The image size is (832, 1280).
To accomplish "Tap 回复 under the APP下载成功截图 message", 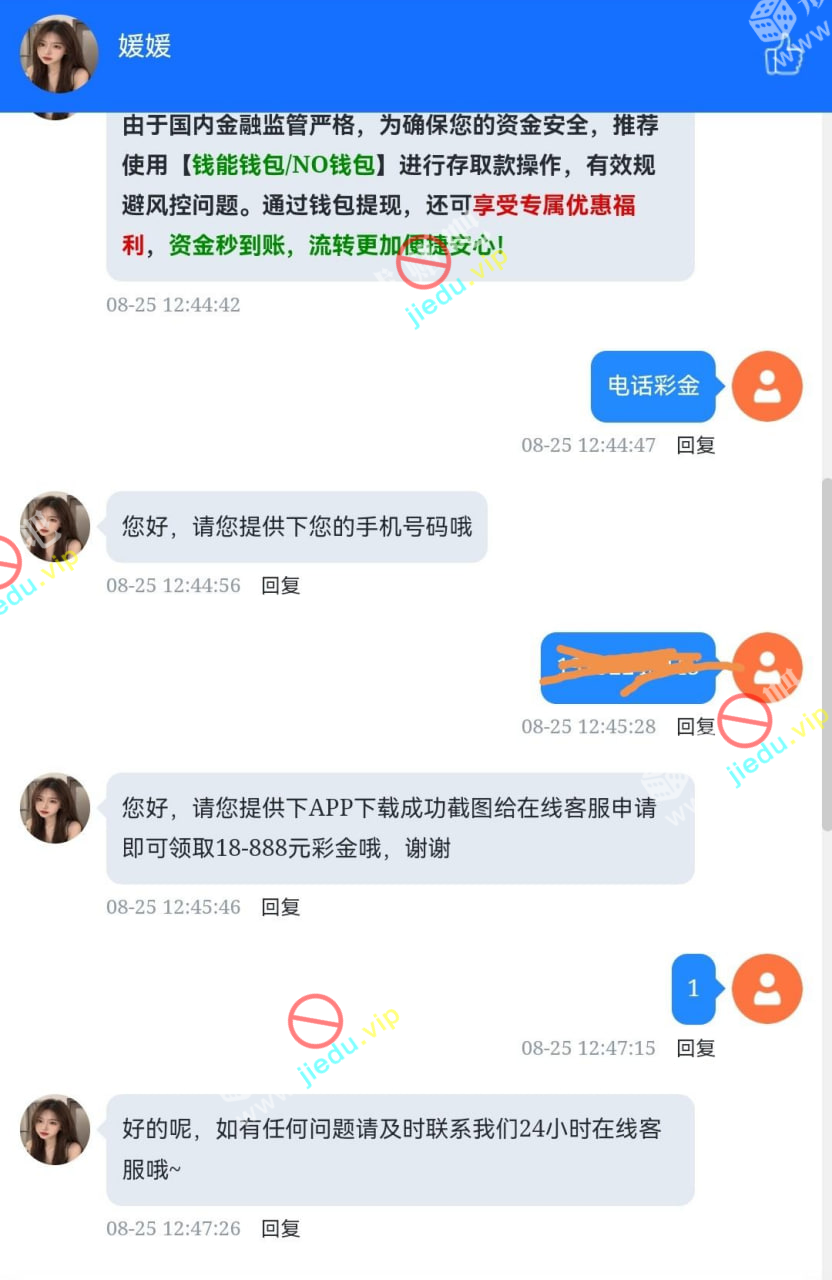I will 281,907.
